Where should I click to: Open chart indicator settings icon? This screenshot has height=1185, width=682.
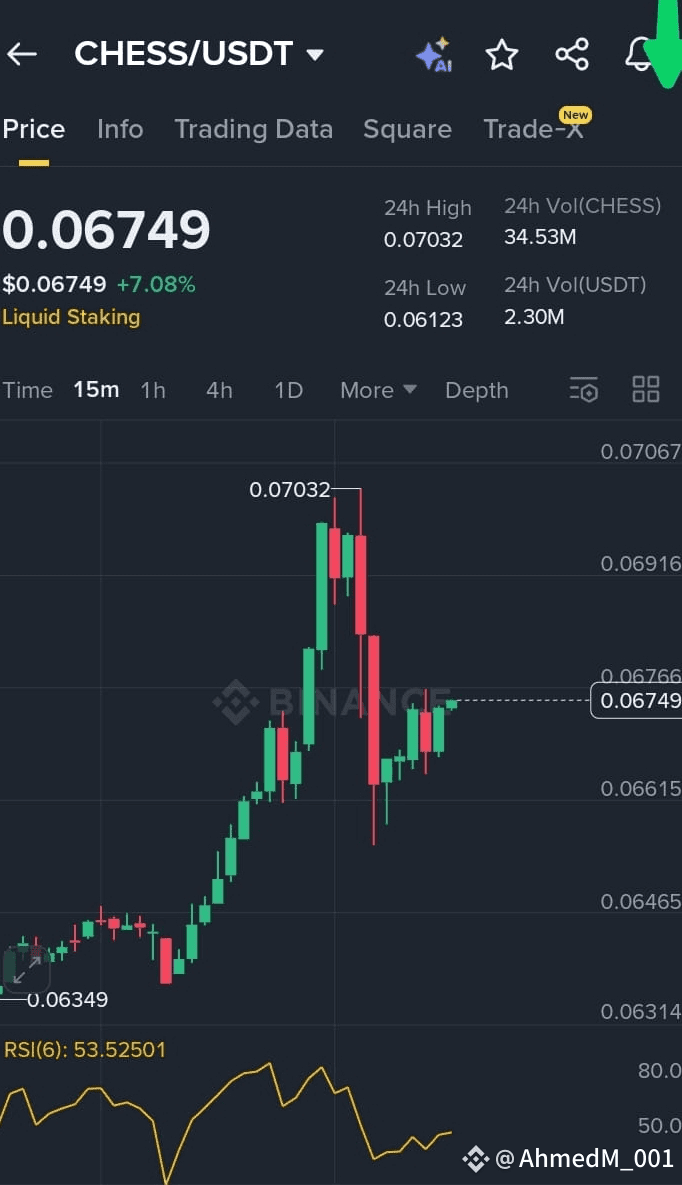click(584, 390)
